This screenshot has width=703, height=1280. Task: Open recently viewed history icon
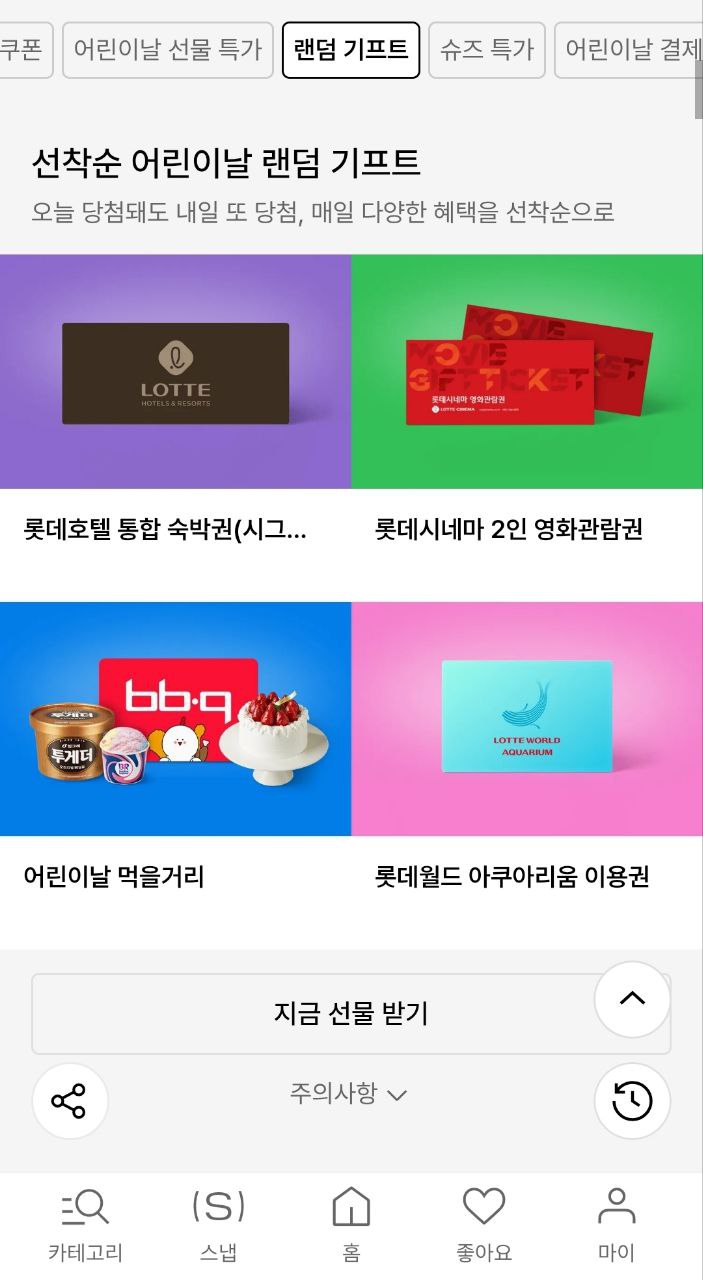(632, 1102)
